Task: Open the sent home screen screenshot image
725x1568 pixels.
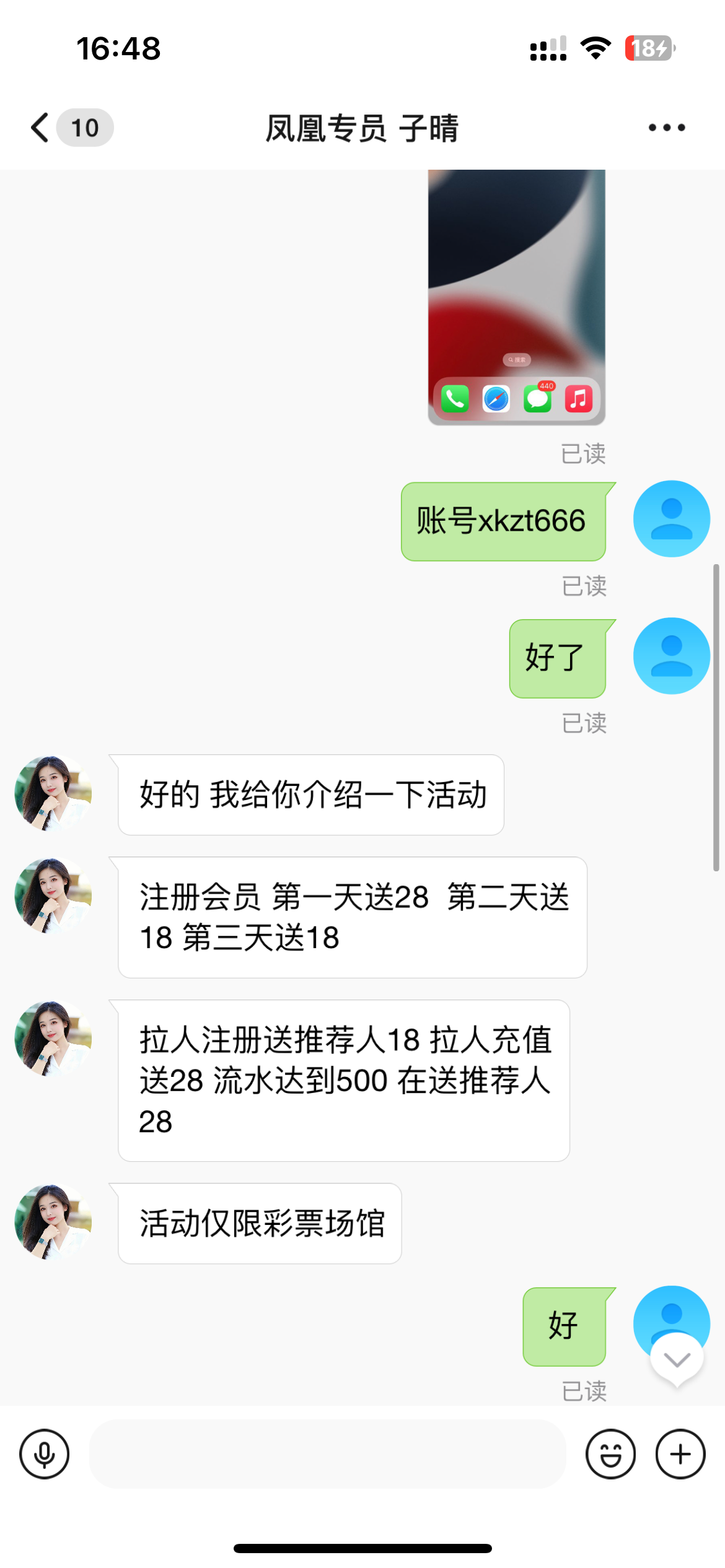Action: point(516,297)
